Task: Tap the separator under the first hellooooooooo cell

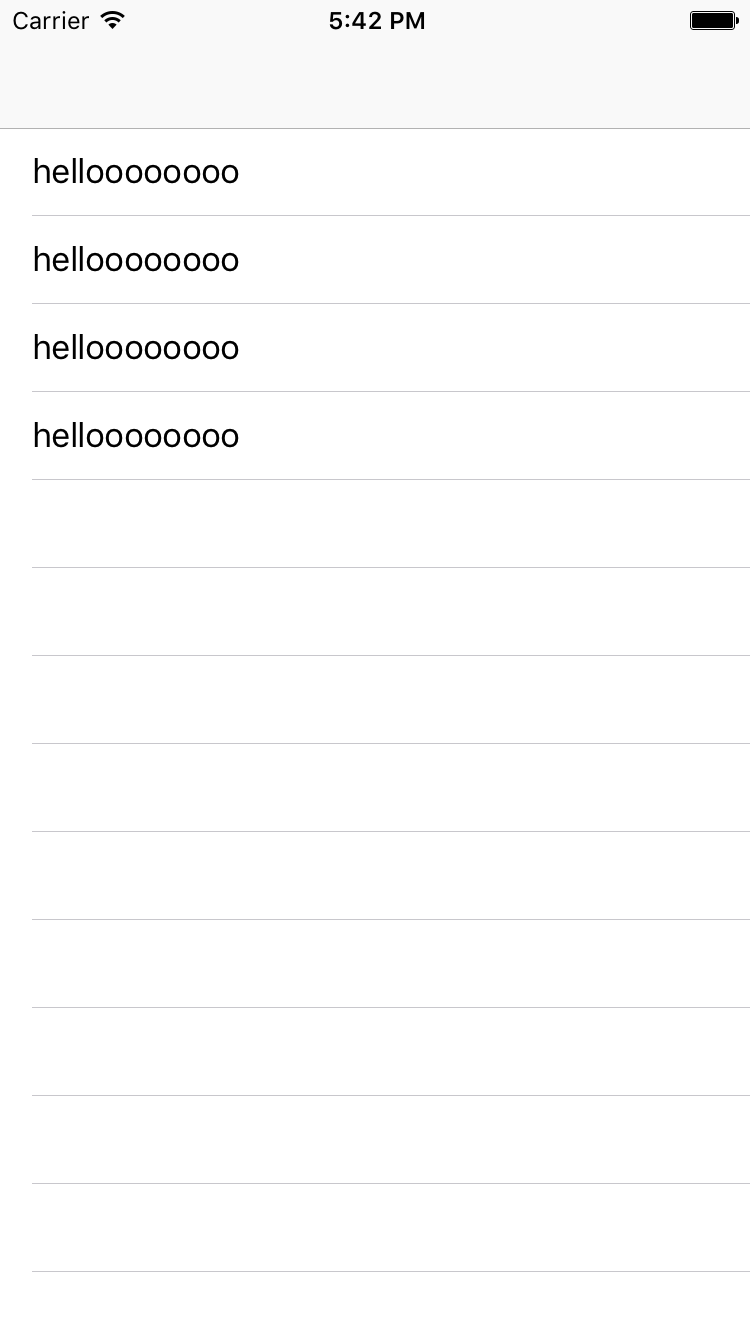Action: (390, 215)
